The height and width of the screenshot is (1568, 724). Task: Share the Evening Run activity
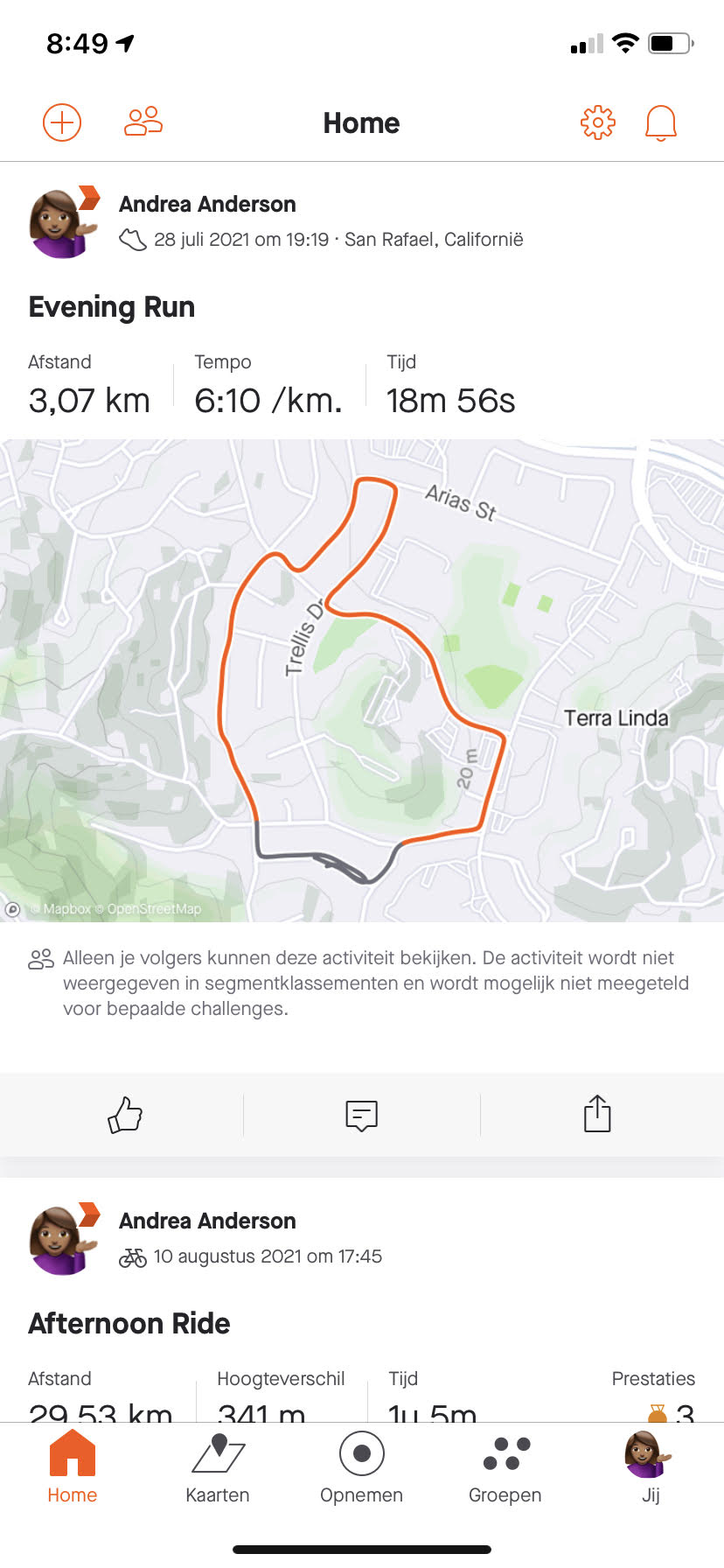(x=597, y=1114)
